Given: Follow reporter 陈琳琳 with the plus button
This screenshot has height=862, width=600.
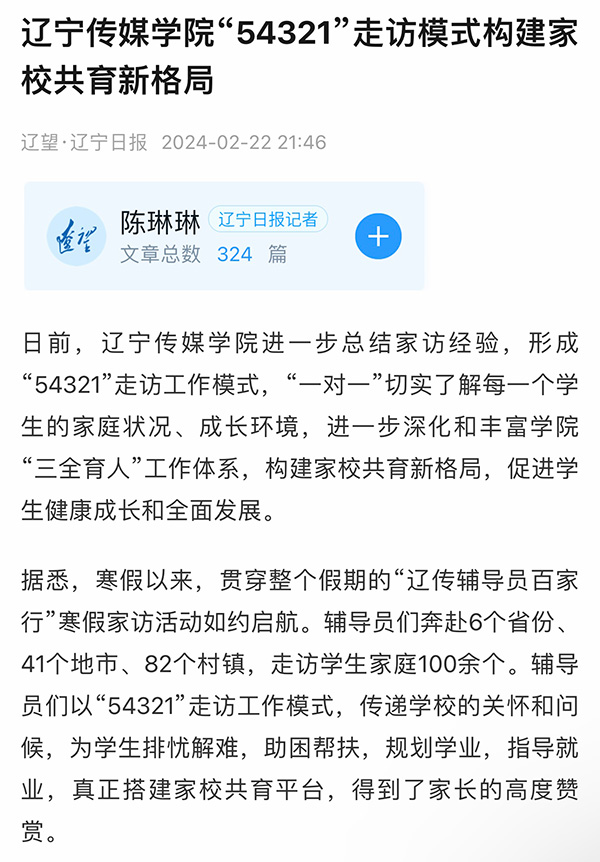Looking at the screenshot, I should tap(378, 237).
